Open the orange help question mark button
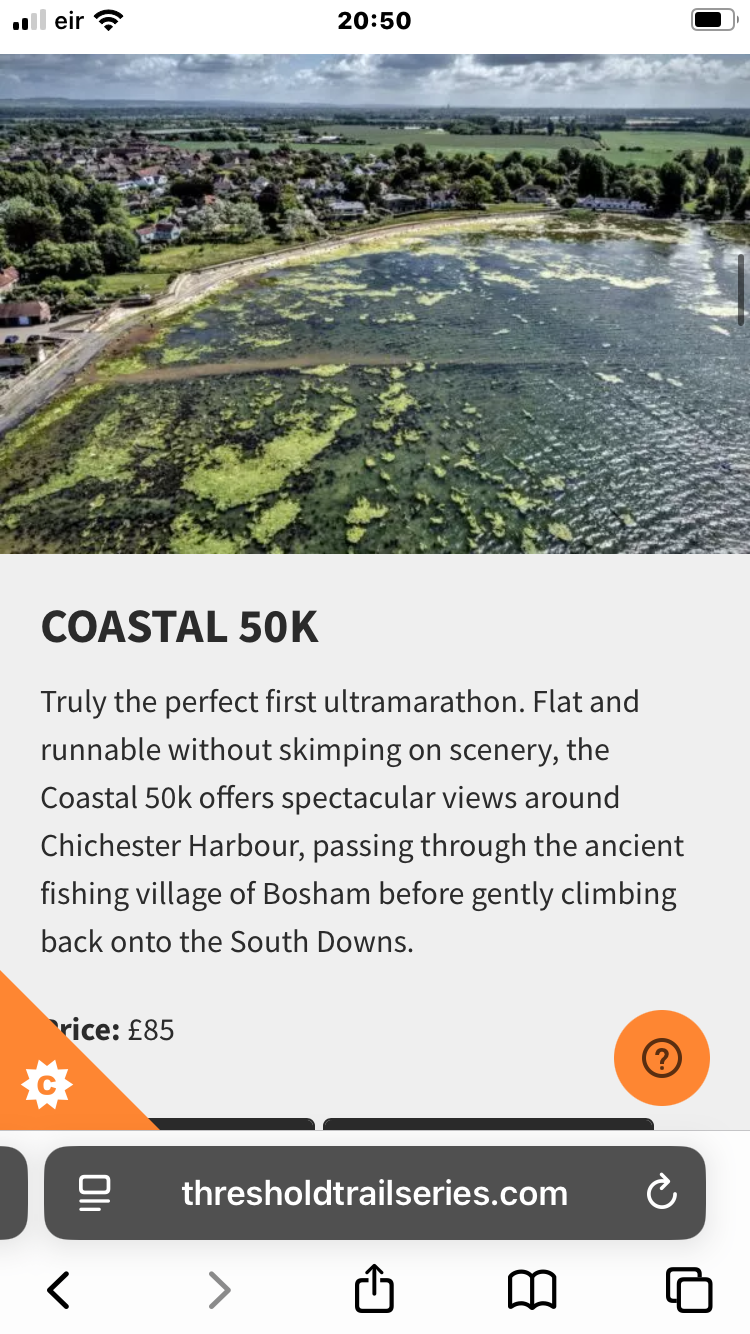Image resolution: width=750 pixels, height=1334 pixels. pyautogui.click(x=661, y=1058)
